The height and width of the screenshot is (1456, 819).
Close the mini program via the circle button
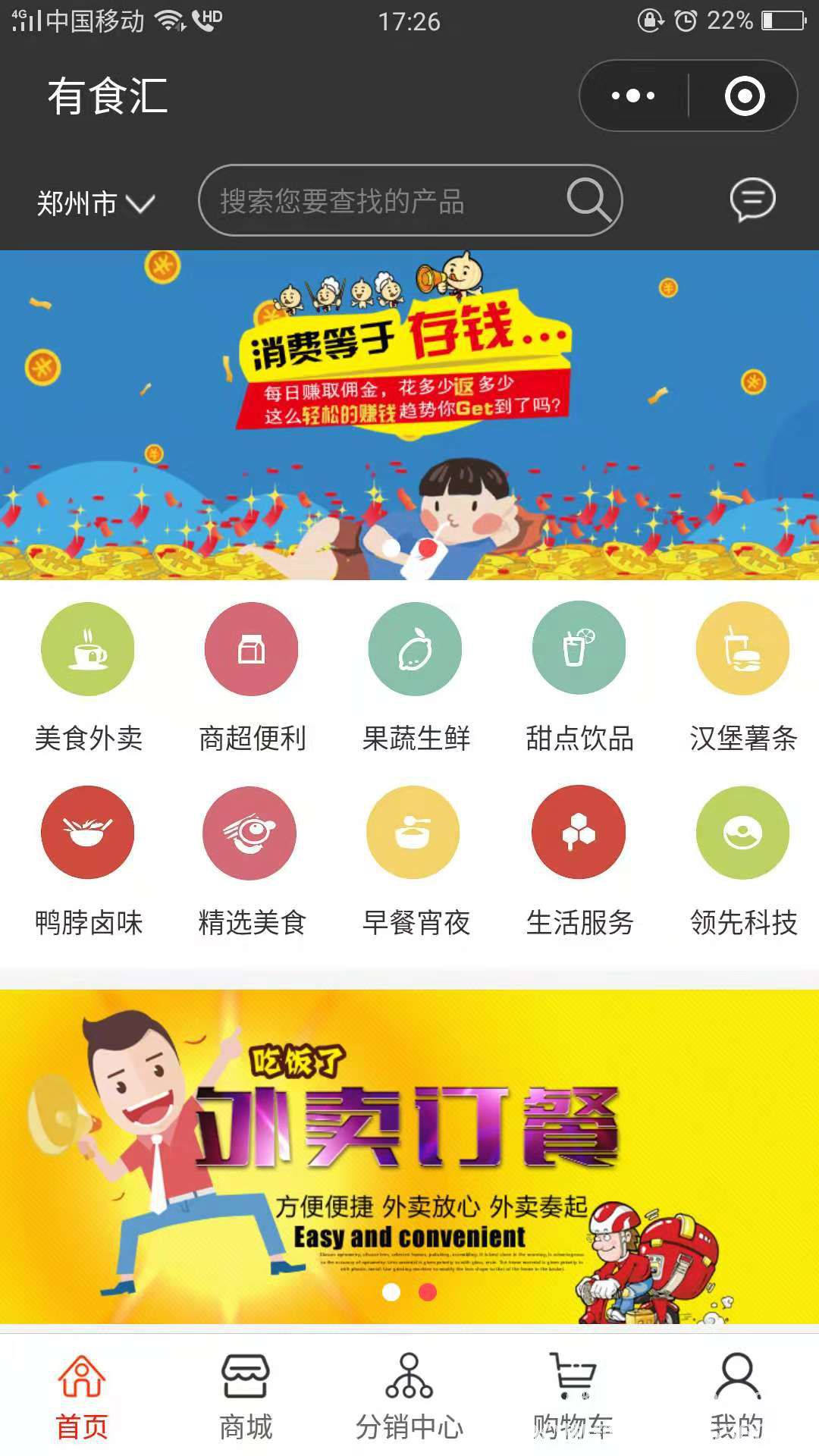[744, 96]
